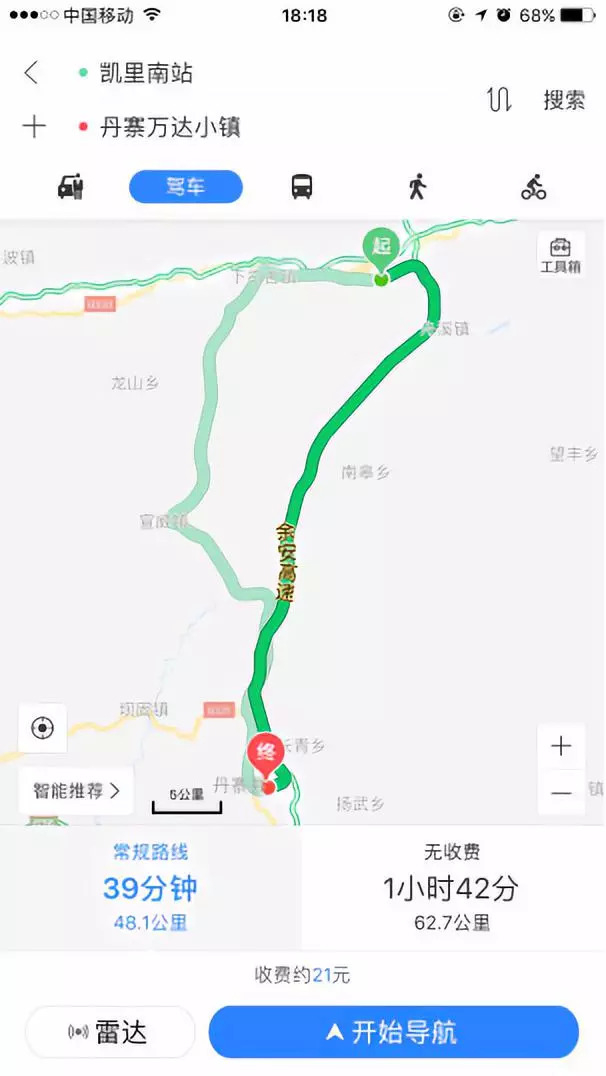This screenshot has height=1076, width=606.
Task: Edit the destination 丹寨万达小镇
Action: click(x=170, y=128)
